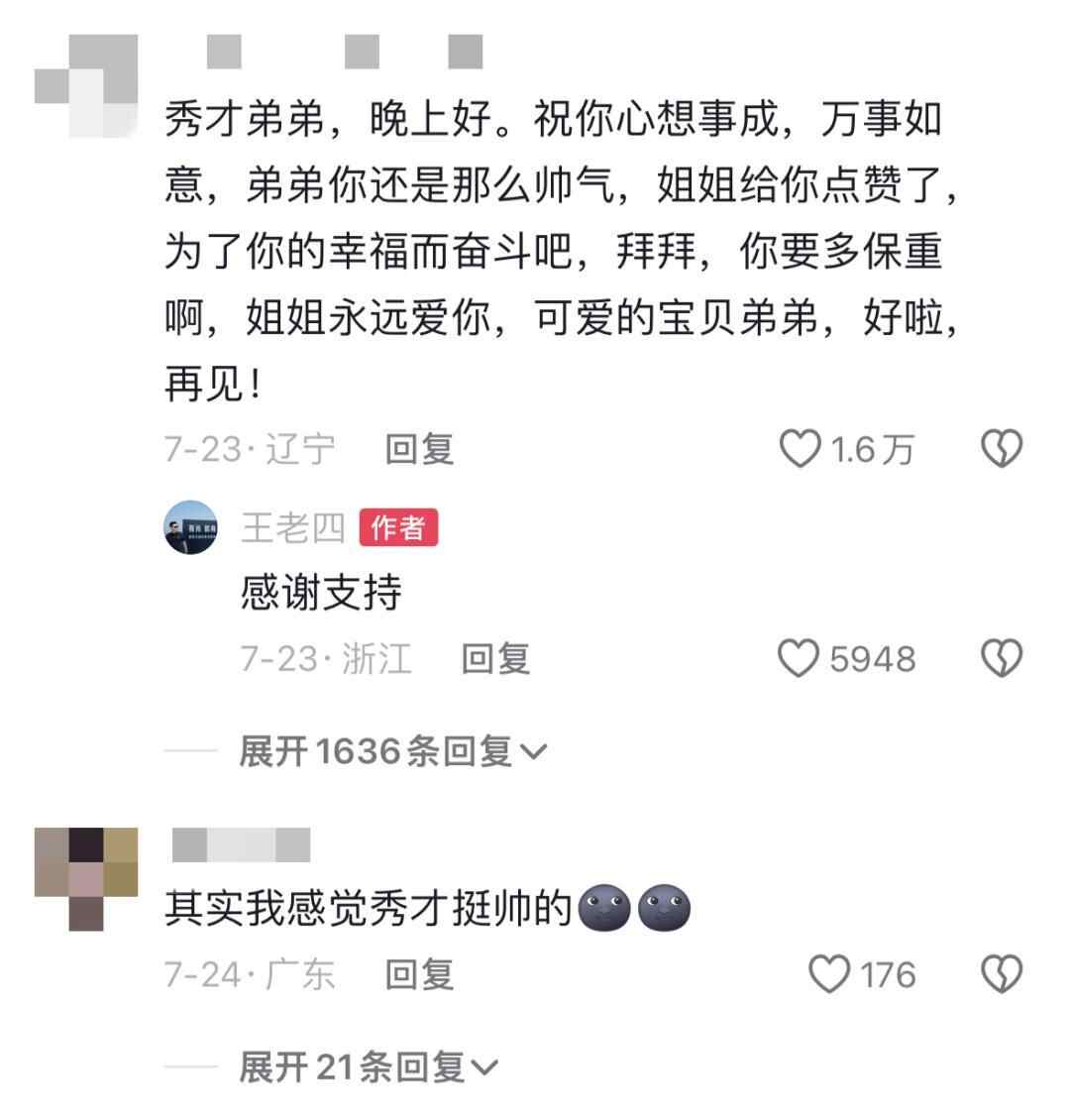Reply to the 7-24 广东 comment
This screenshot has height=1120, width=1070.
click(x=419, y=974)
